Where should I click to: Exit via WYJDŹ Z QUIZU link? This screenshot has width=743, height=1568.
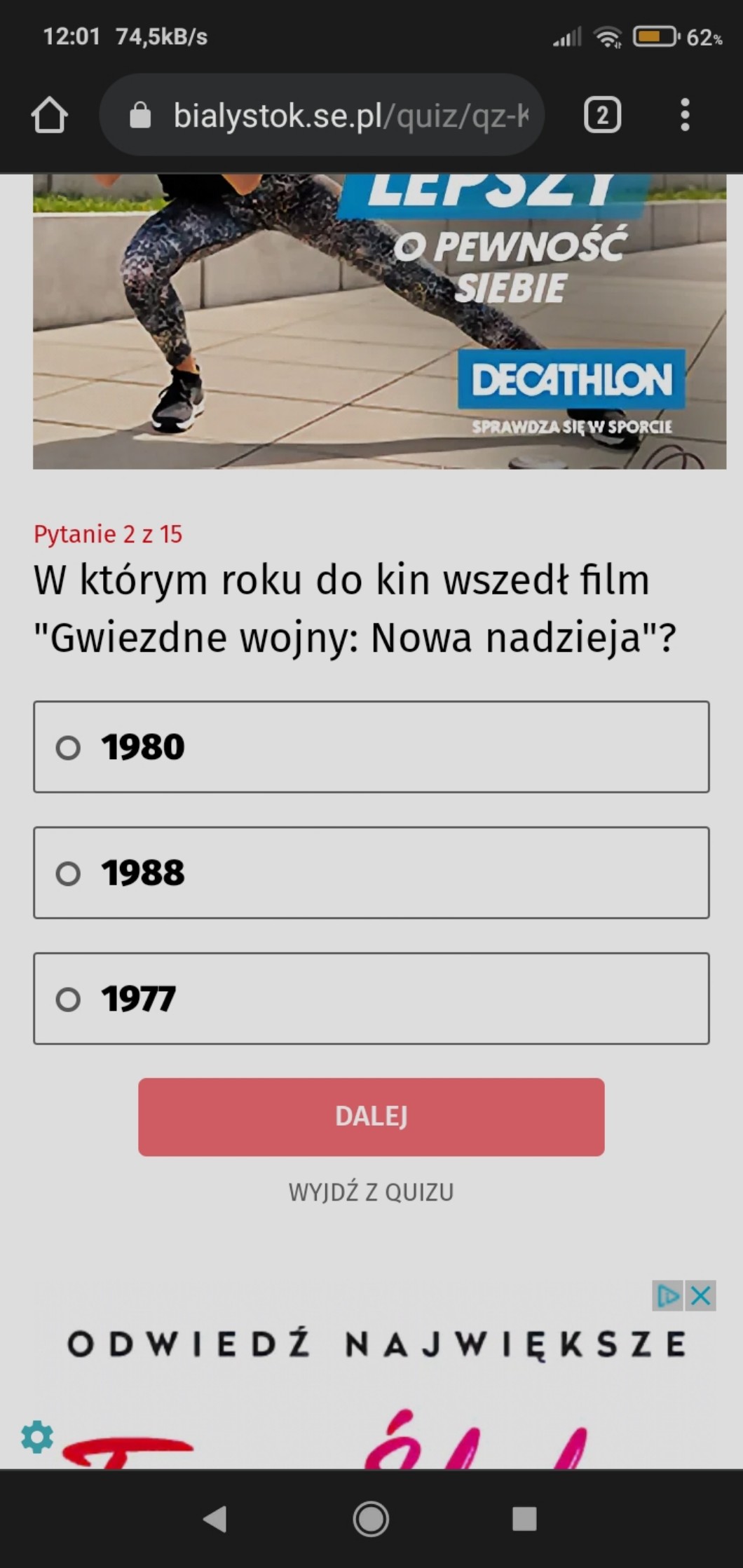tap(371, 1192)
